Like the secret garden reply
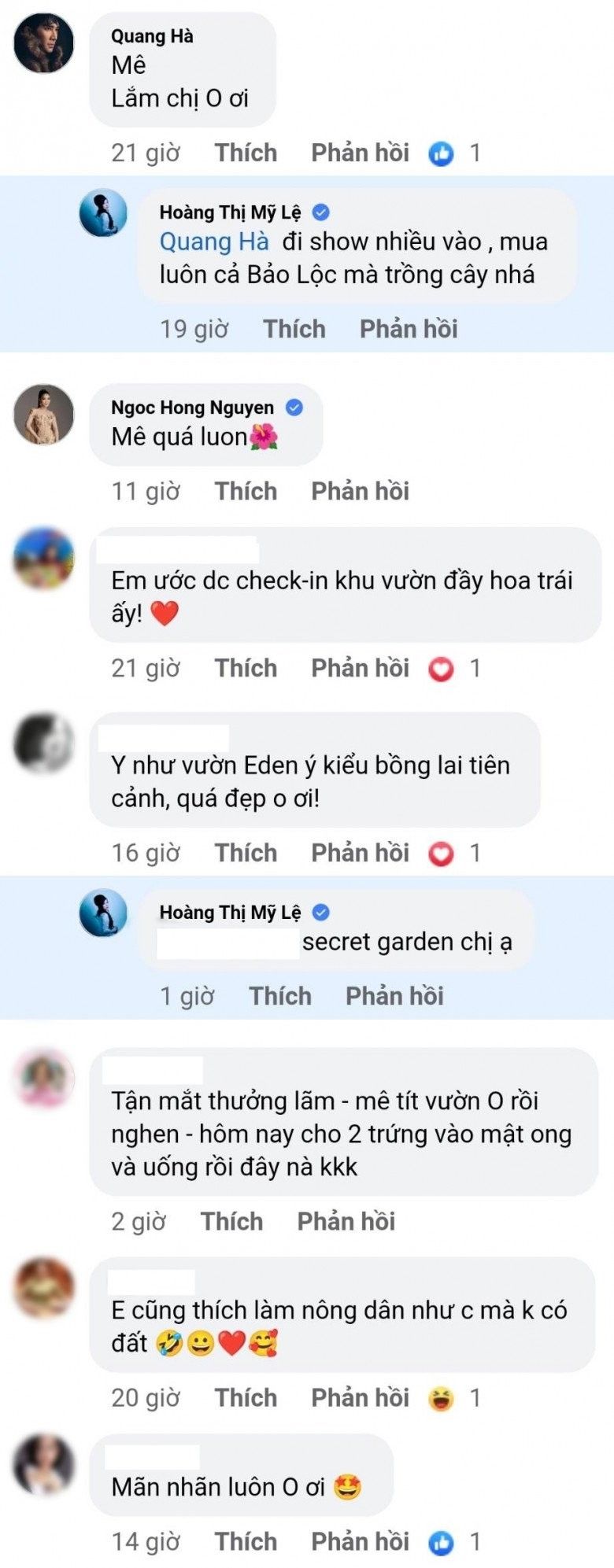This screenshot has height=1568, width=614. [280, 996]
